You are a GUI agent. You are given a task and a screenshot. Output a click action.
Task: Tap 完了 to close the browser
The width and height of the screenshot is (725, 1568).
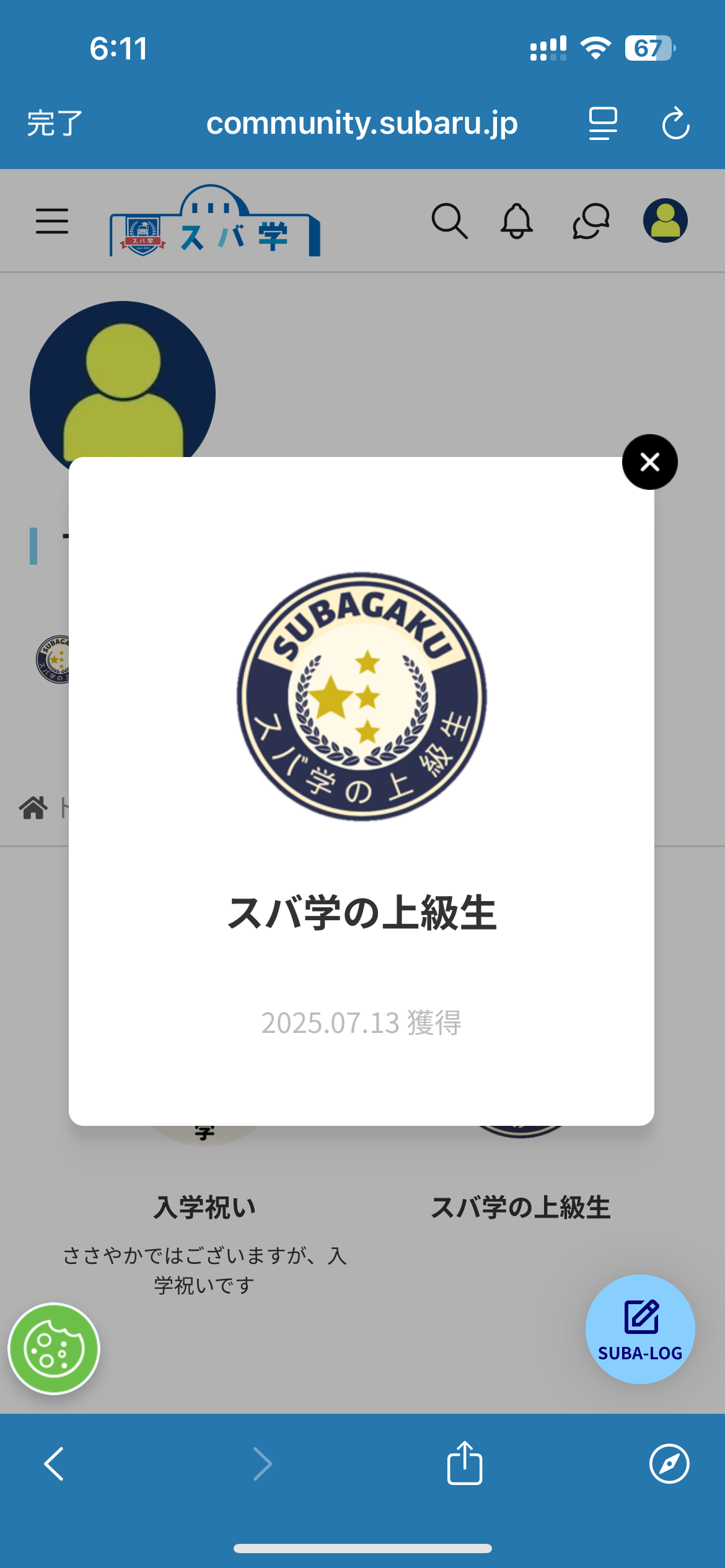[x=55, y=123]
